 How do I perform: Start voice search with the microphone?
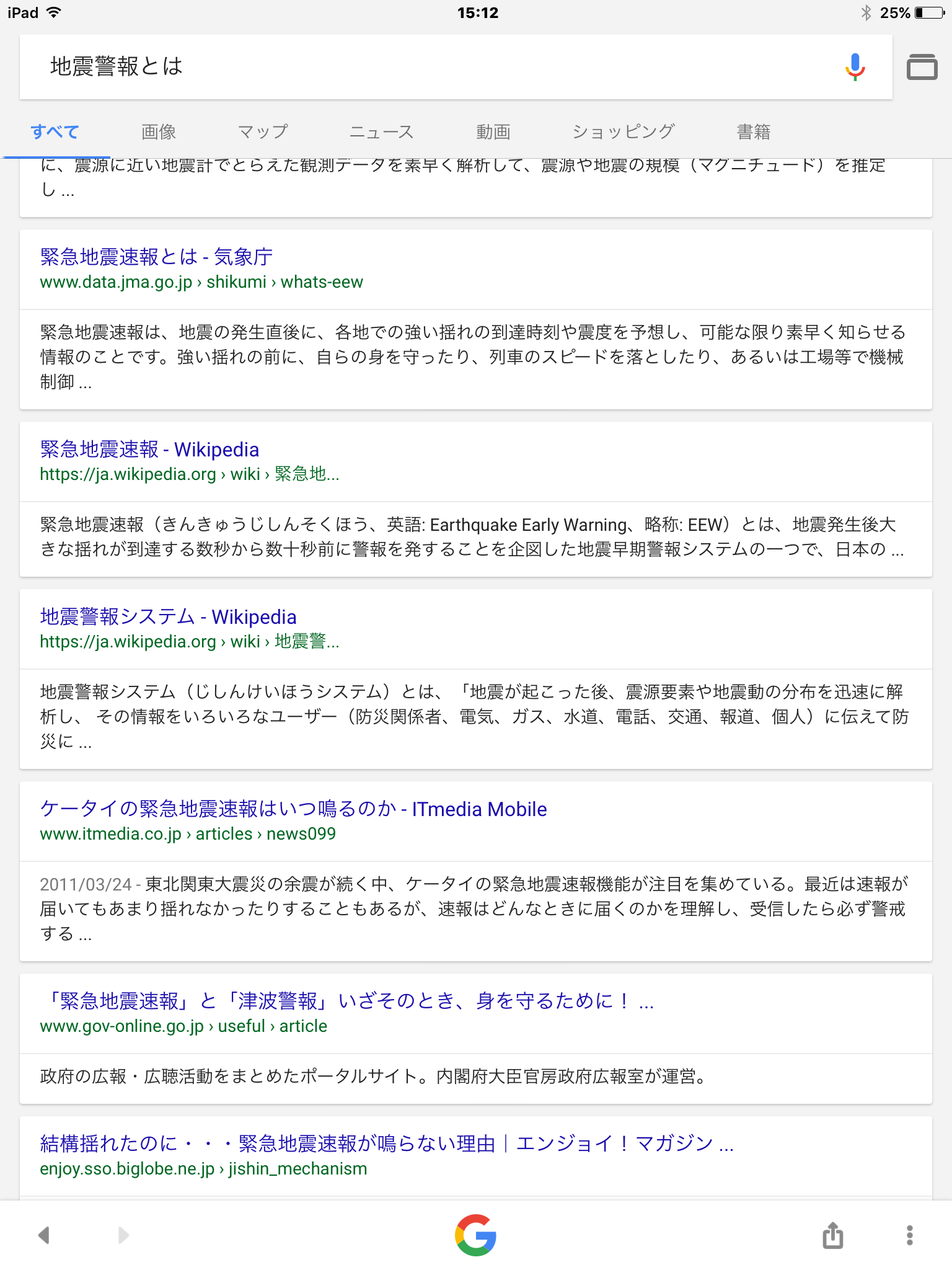(x=855, y=66)
